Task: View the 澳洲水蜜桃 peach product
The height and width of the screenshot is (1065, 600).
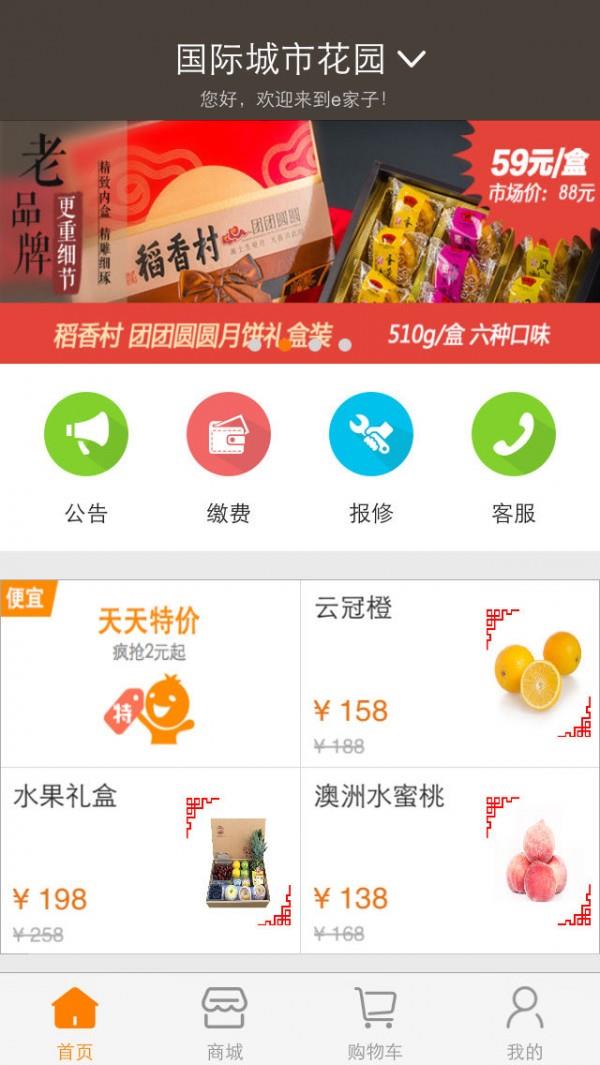Action: [450, 860]
